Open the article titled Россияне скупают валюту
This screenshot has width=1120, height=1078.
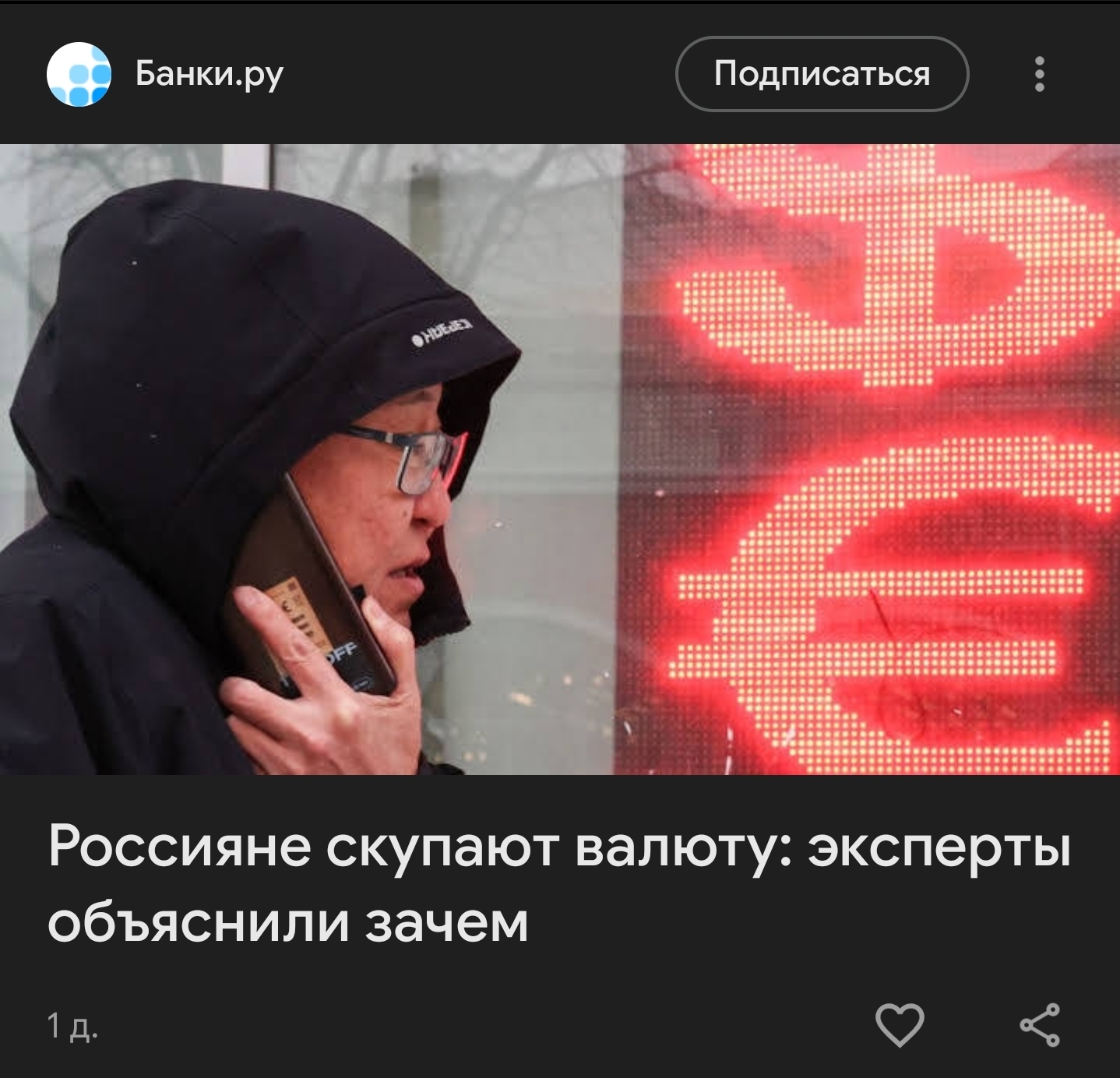click(558, 884)
